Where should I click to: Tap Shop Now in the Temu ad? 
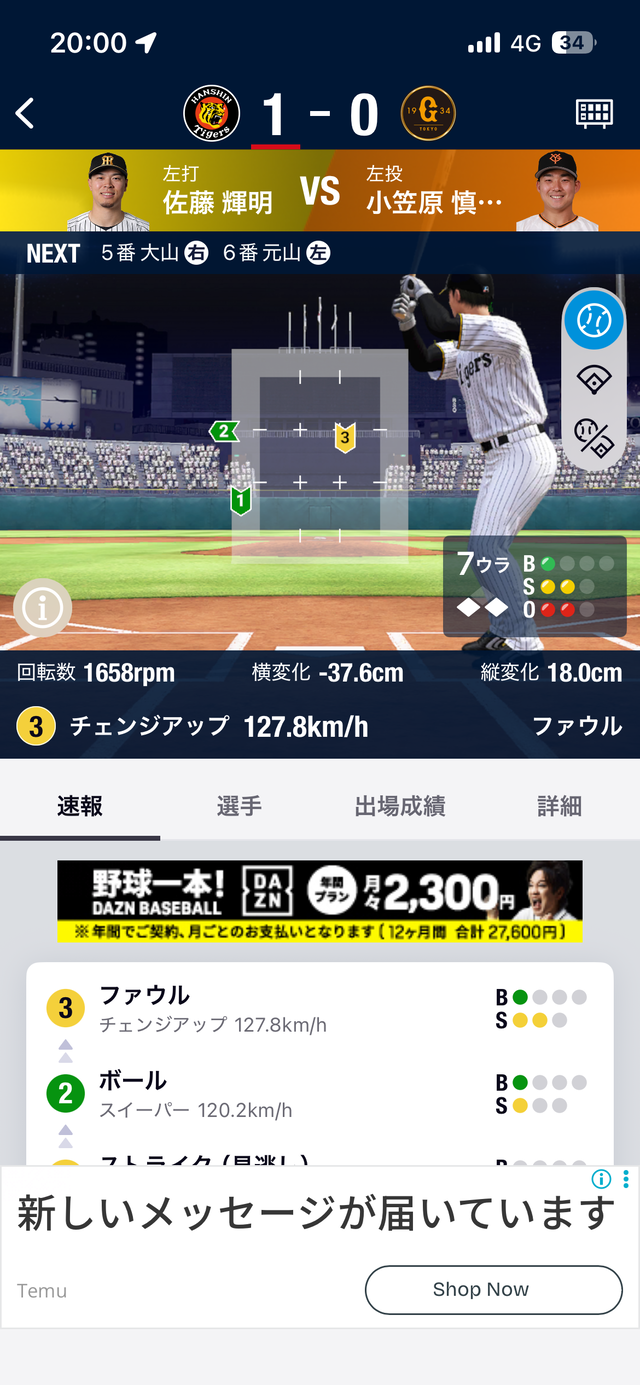point(494,1290)
